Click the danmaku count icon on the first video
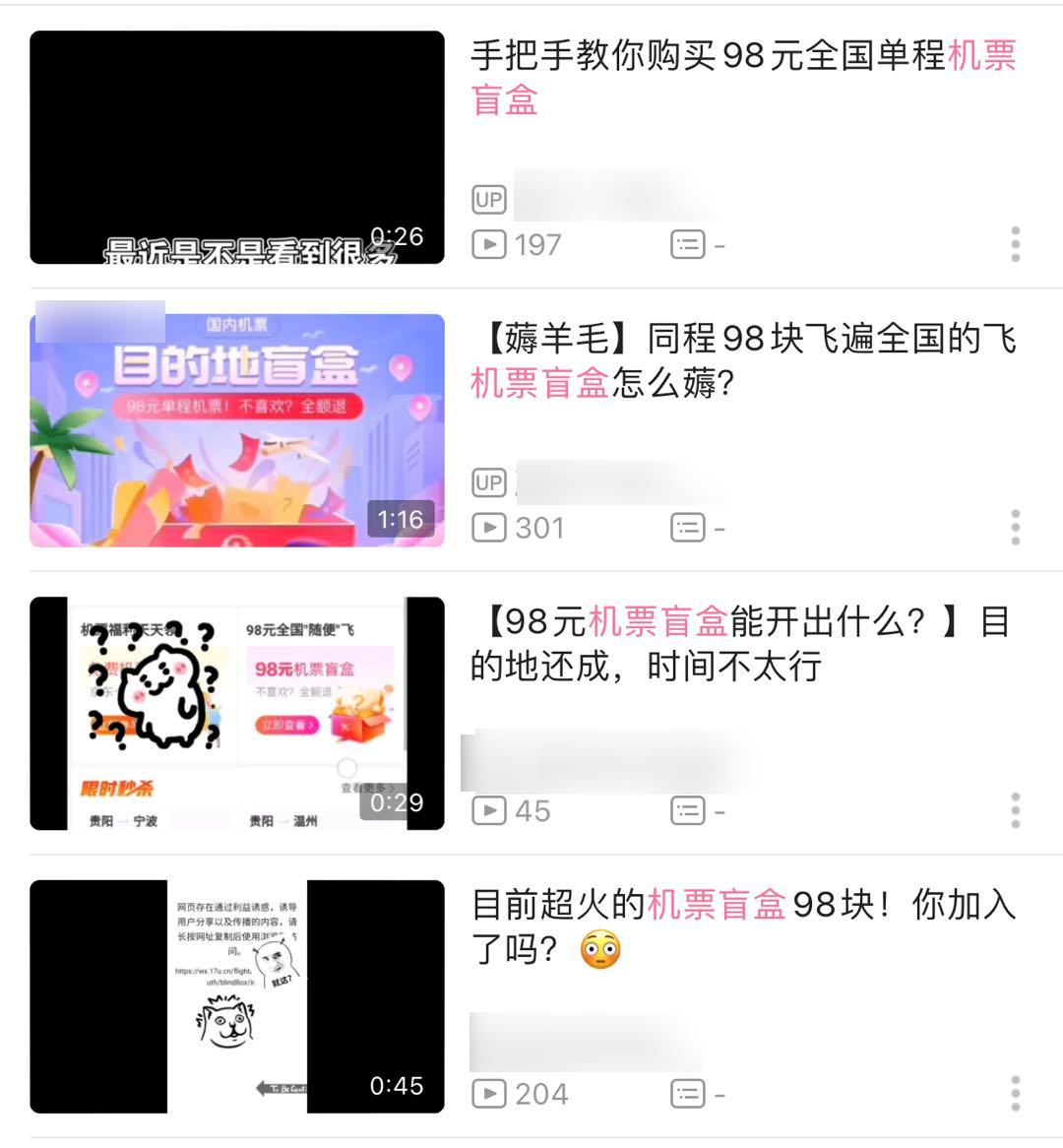 click(689, 244)
